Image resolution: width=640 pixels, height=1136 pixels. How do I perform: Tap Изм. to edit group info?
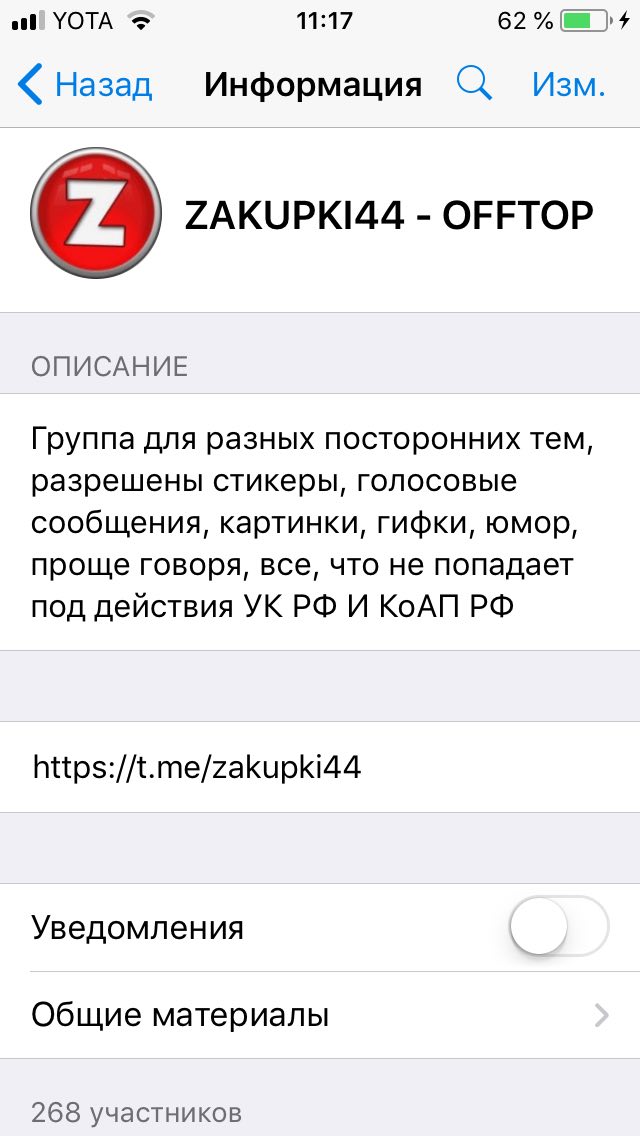[569, 85]
